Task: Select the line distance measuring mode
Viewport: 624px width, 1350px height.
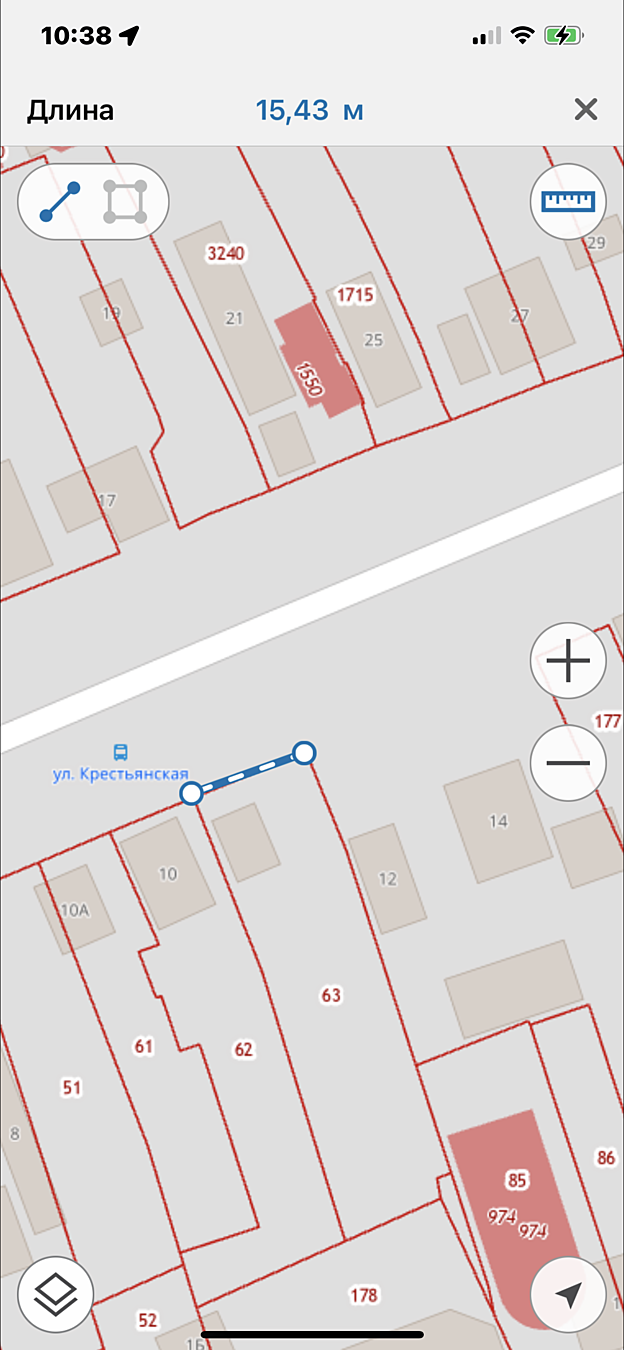Action: tap(59, 202)
